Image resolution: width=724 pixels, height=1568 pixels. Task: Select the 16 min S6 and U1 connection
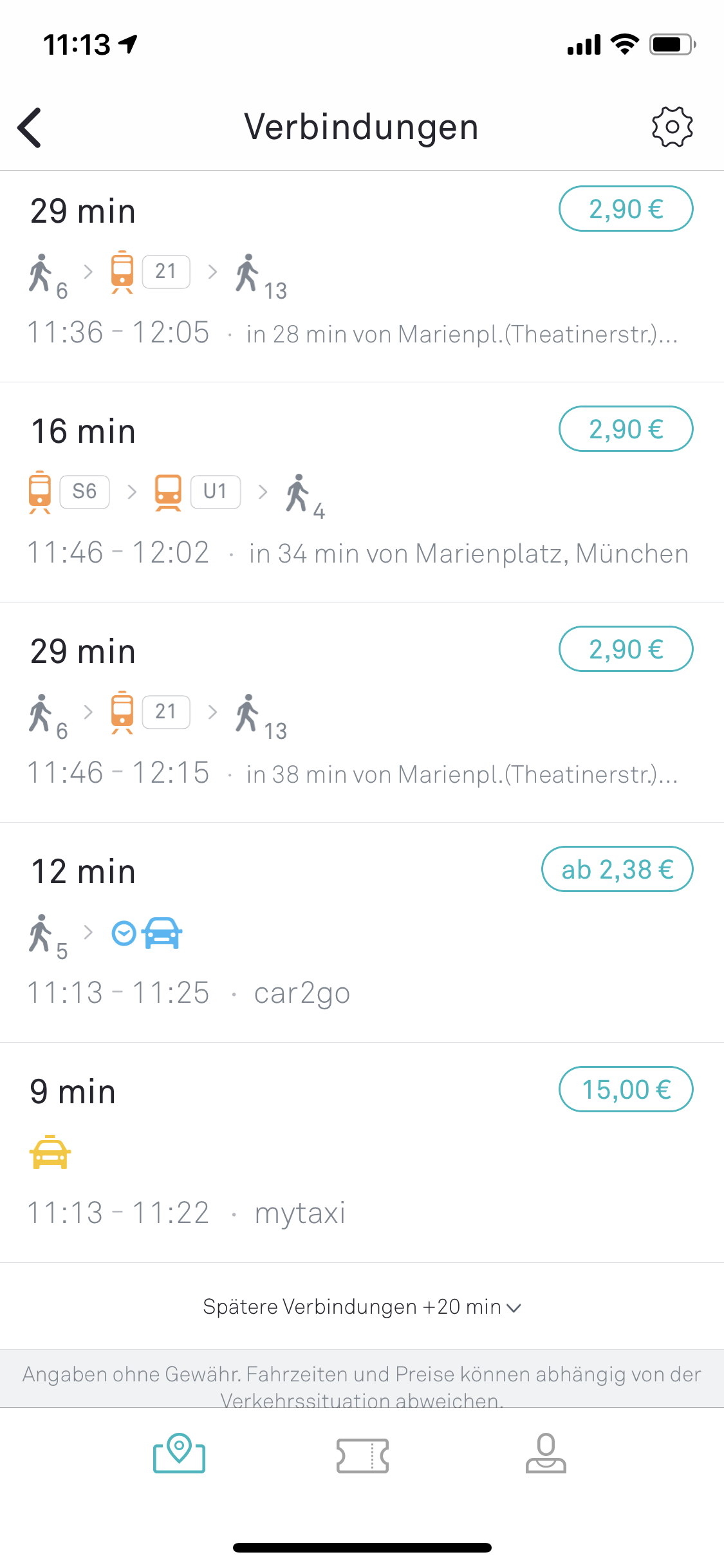coord(362,492)
